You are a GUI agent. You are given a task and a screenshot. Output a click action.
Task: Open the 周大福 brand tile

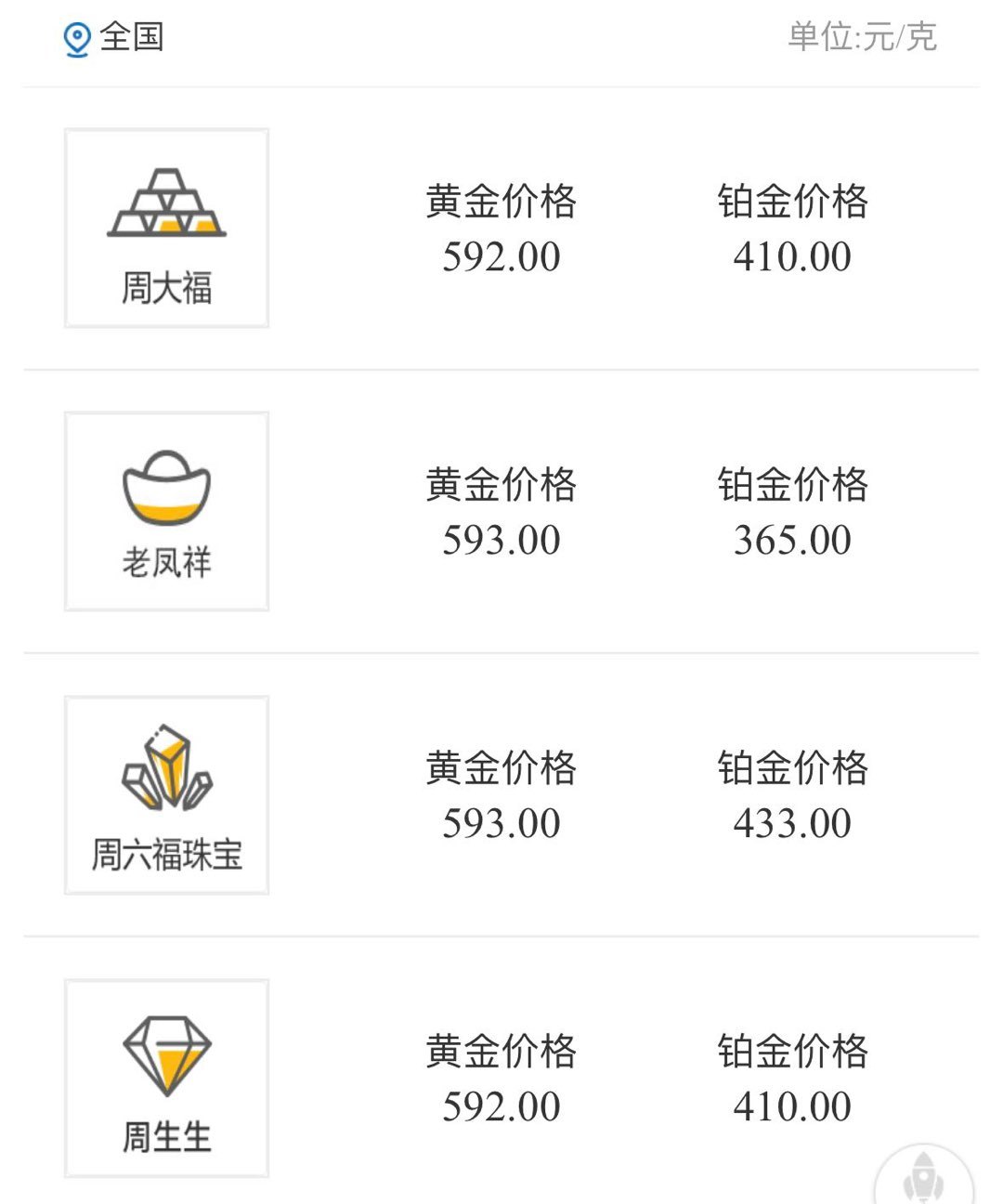pos(166,229)
